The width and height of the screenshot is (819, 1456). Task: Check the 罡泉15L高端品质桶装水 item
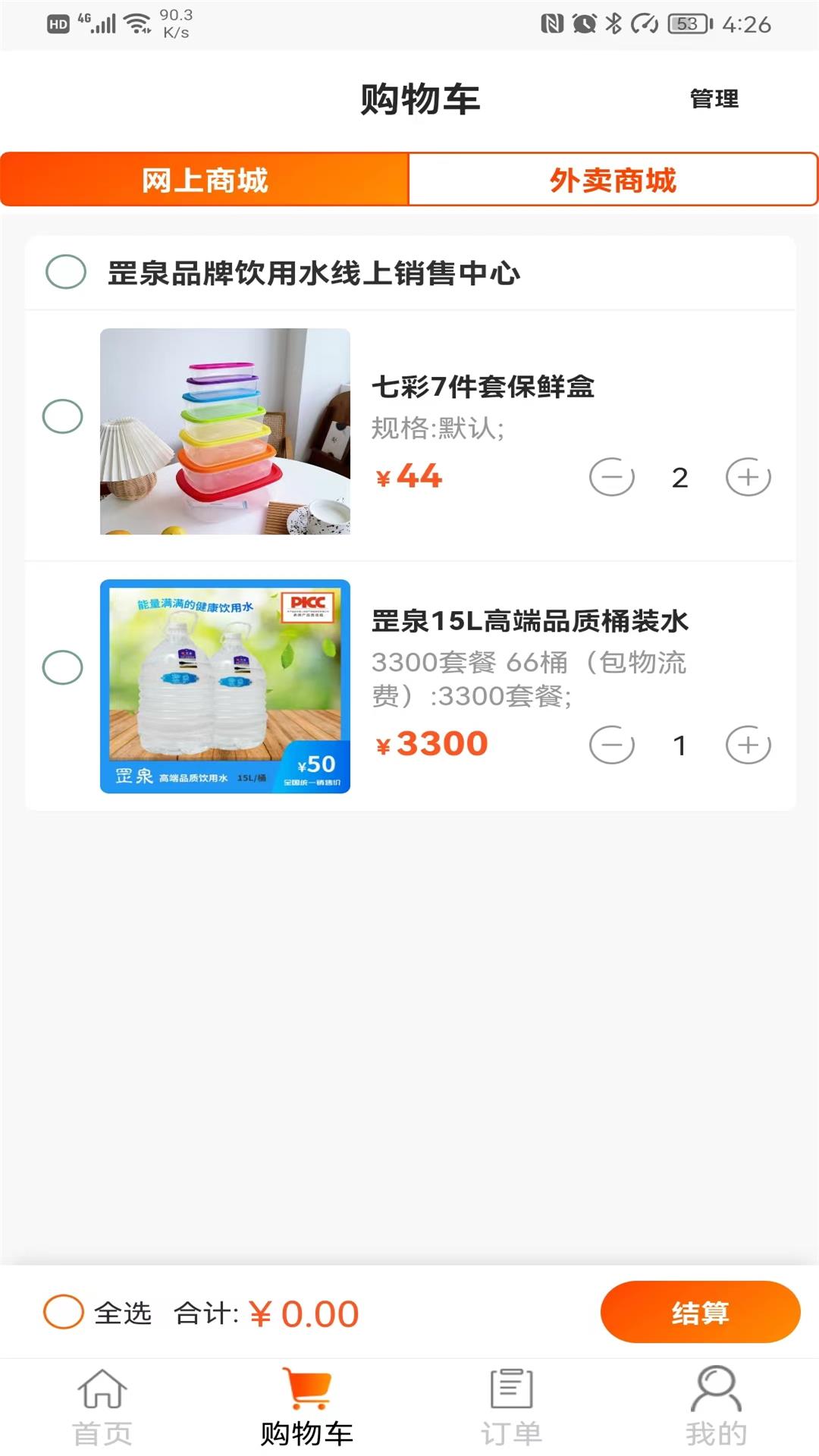63,667
